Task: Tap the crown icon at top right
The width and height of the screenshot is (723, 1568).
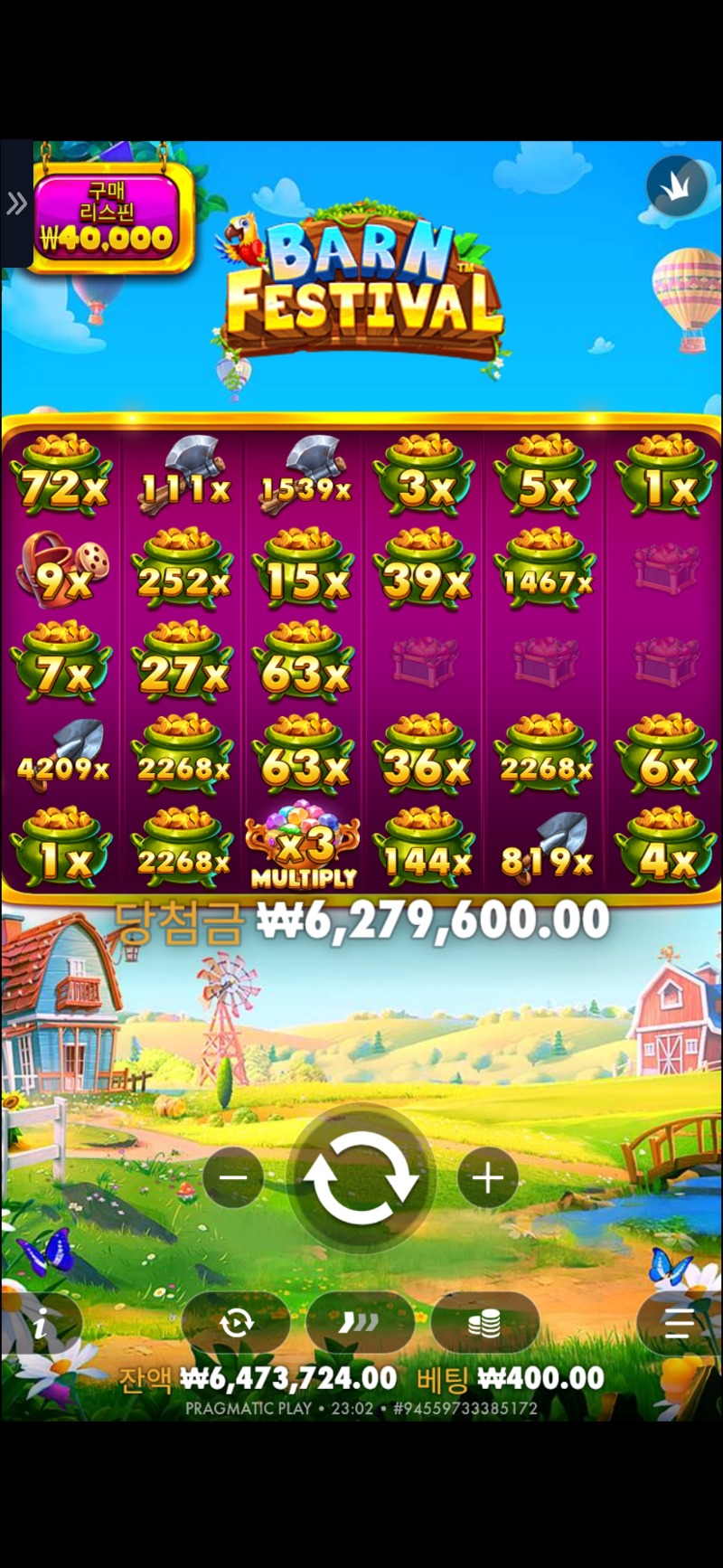Action: pyautogui.click(x=677, y=185)
